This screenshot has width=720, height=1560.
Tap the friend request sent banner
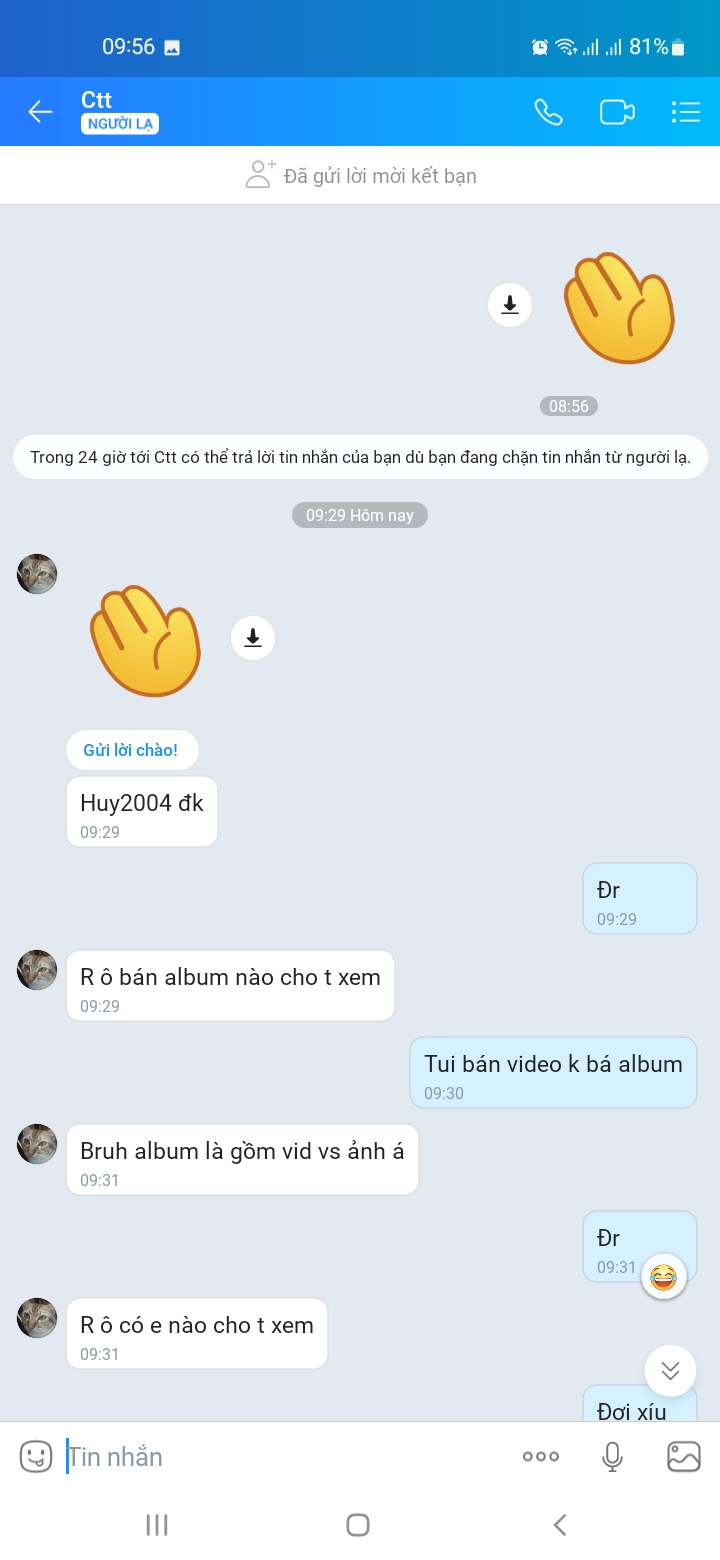[x=360, y=176]
